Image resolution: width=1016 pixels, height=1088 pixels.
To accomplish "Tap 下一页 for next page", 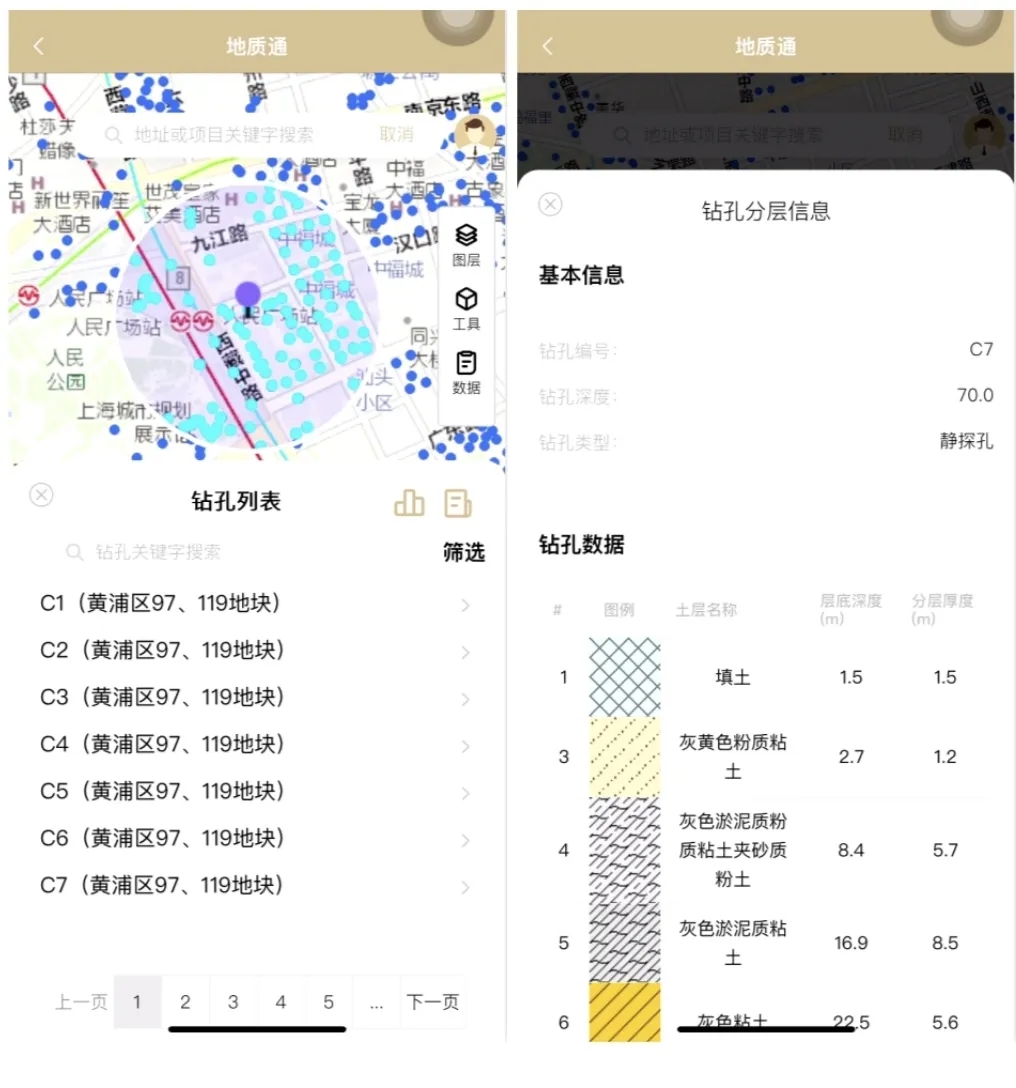I will pos(433,1002).
